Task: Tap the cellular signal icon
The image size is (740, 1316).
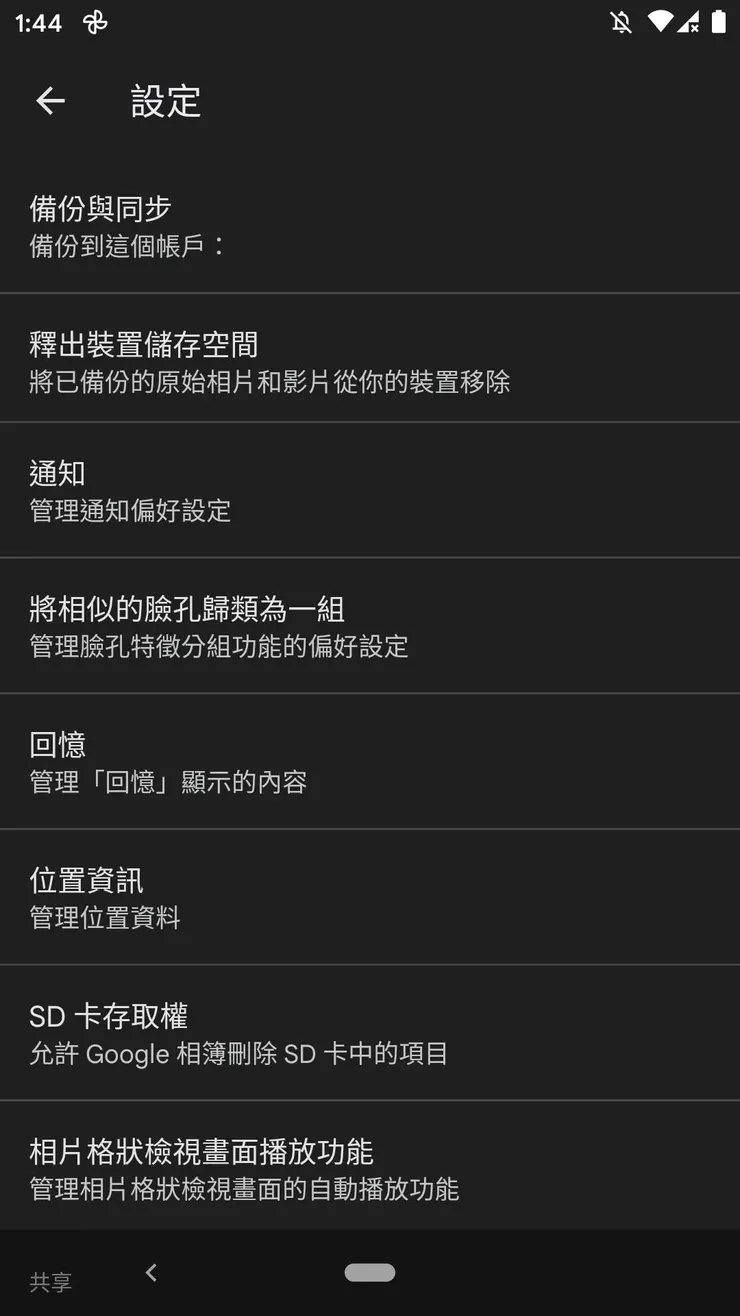Action: tap(690, 22)
